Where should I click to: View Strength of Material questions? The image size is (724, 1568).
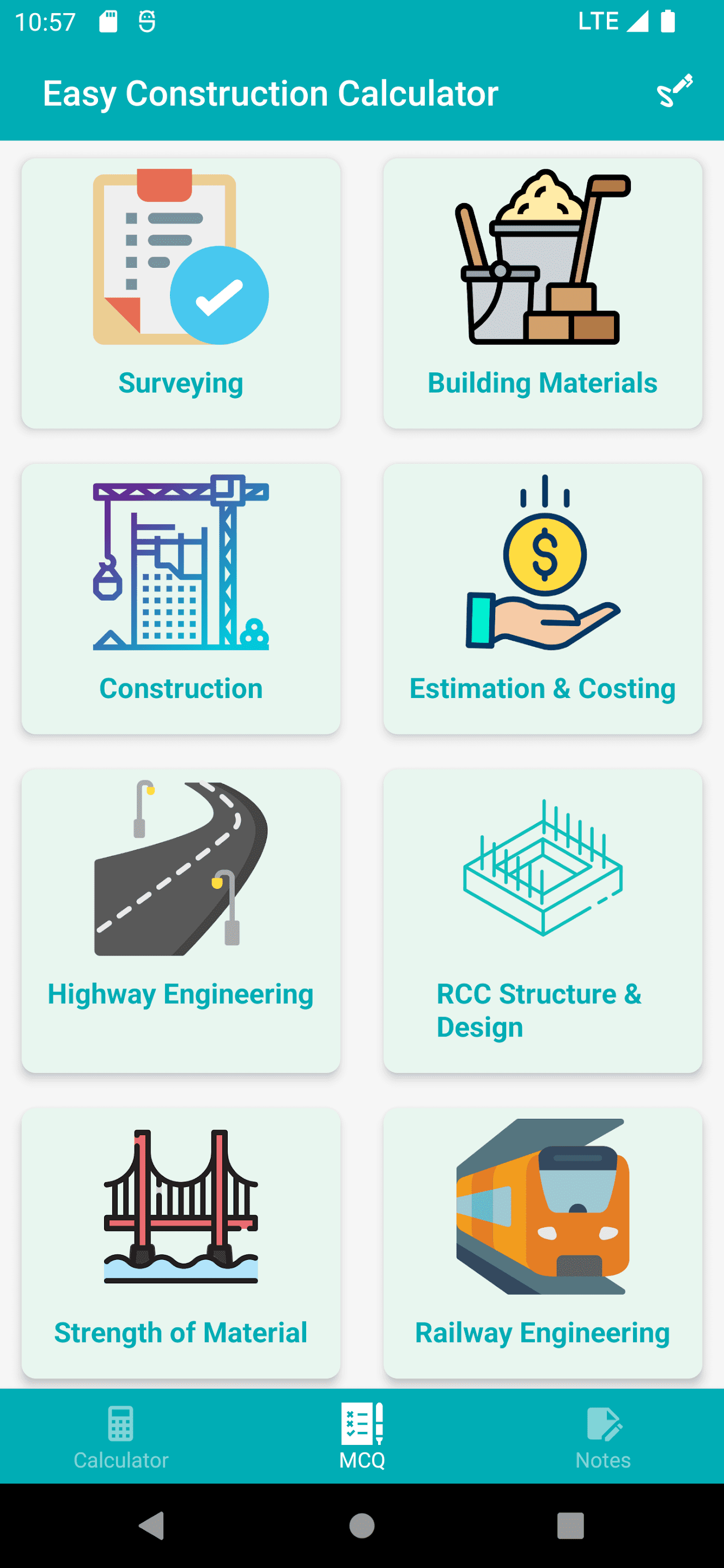click(x=181, y=1242)
